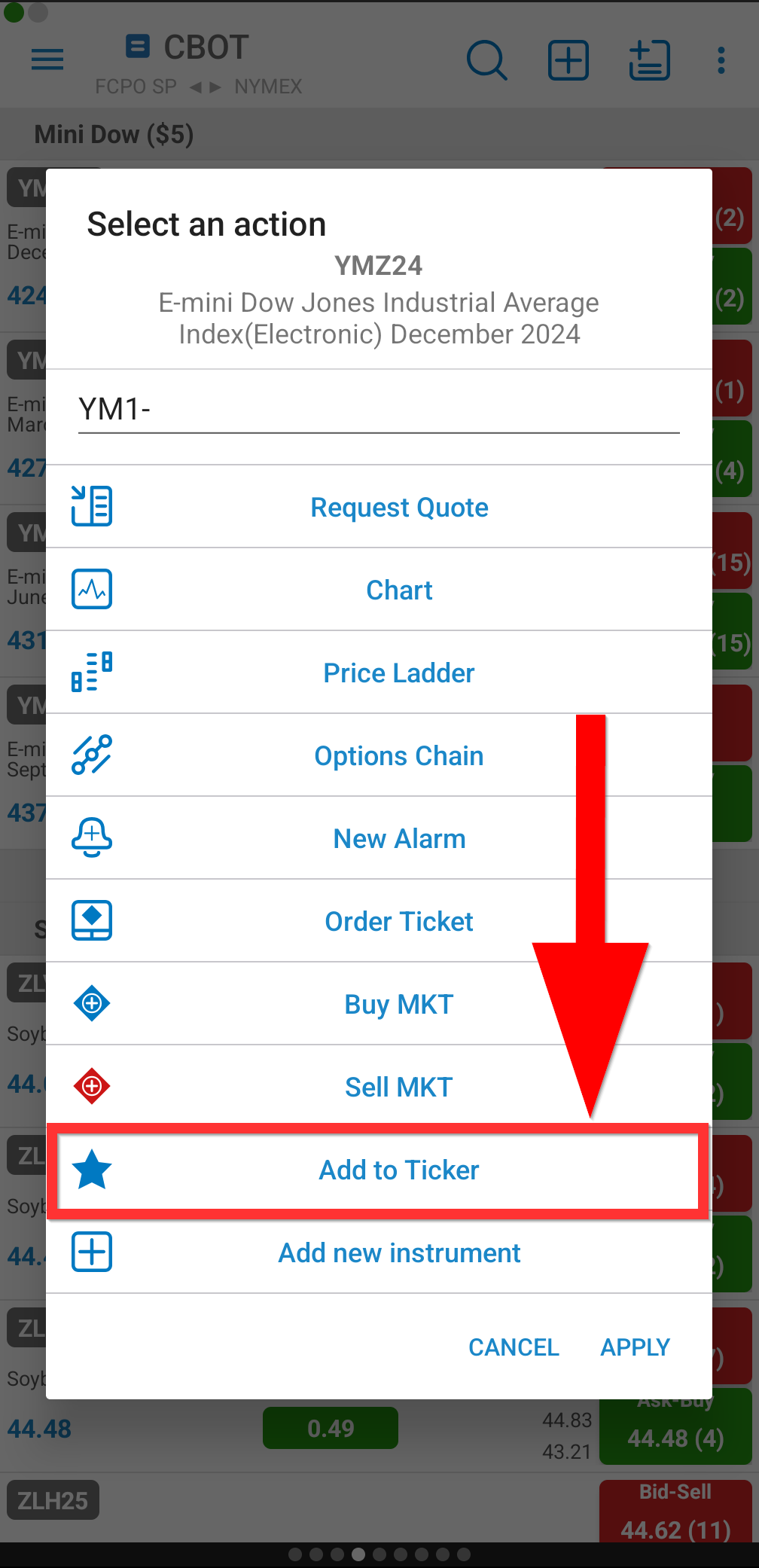
Task: Add YMZ24 to Ticker
Action: pyautogui.click(x=379, y=1170)
